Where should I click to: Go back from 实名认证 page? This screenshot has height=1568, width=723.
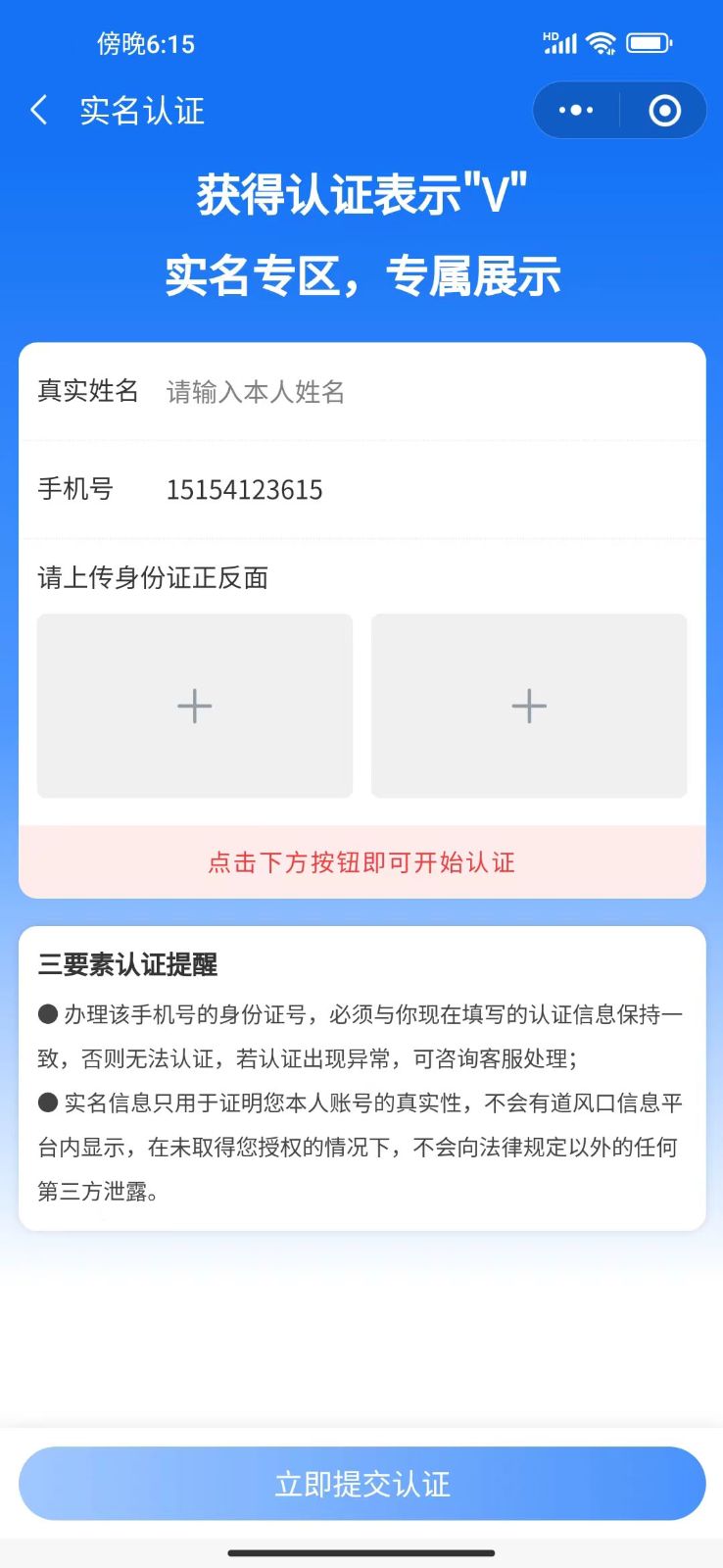[39, 110]
